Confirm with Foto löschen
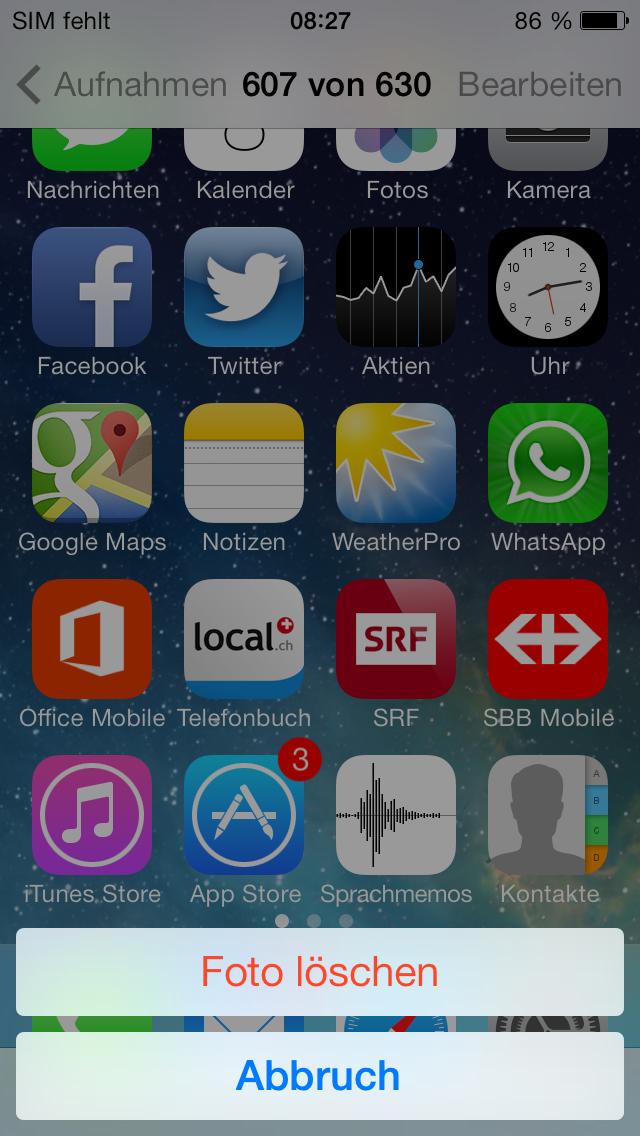 click(x=319, y=972)
